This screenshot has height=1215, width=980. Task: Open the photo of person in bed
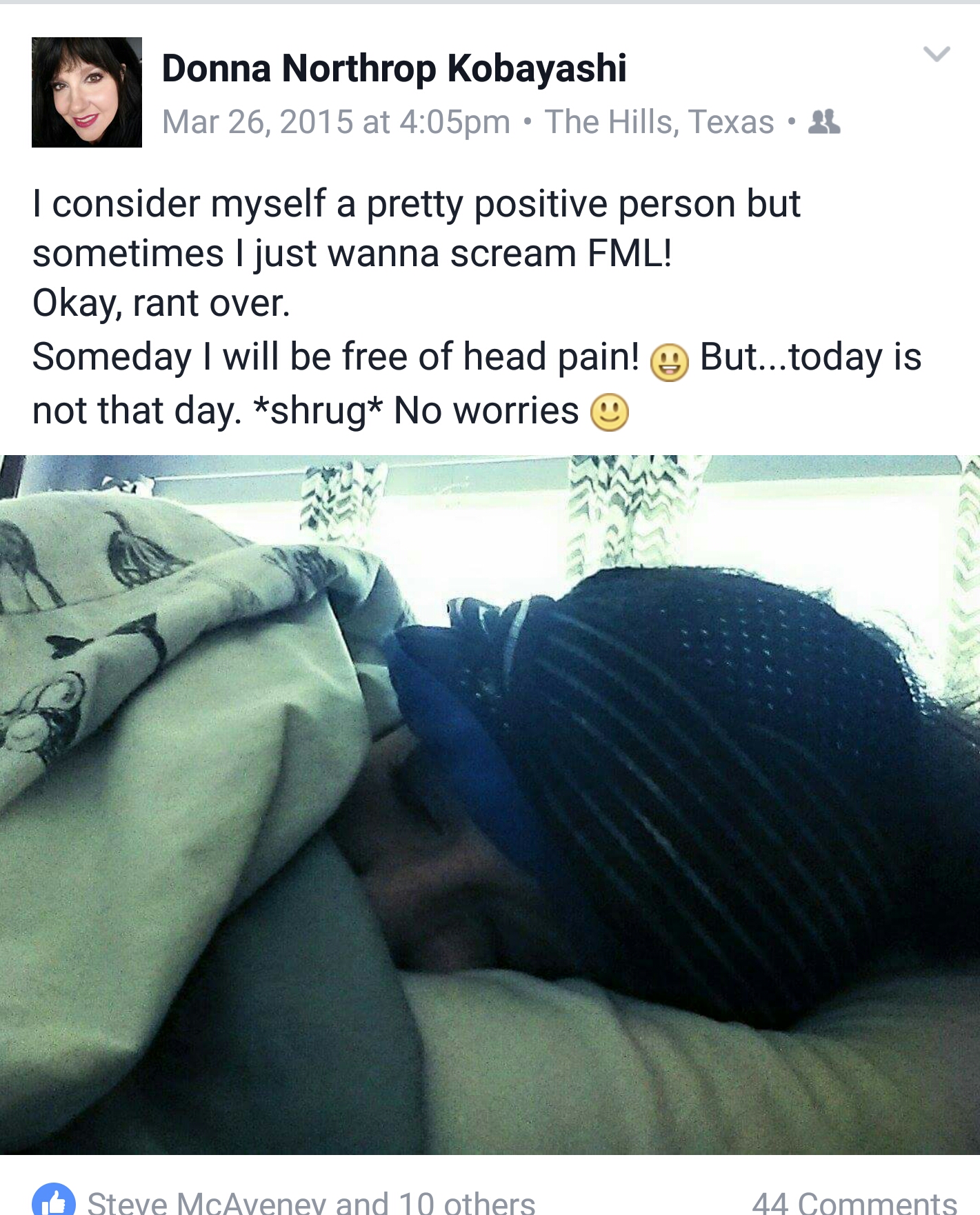pyautogui.click(x=490, y=804)
